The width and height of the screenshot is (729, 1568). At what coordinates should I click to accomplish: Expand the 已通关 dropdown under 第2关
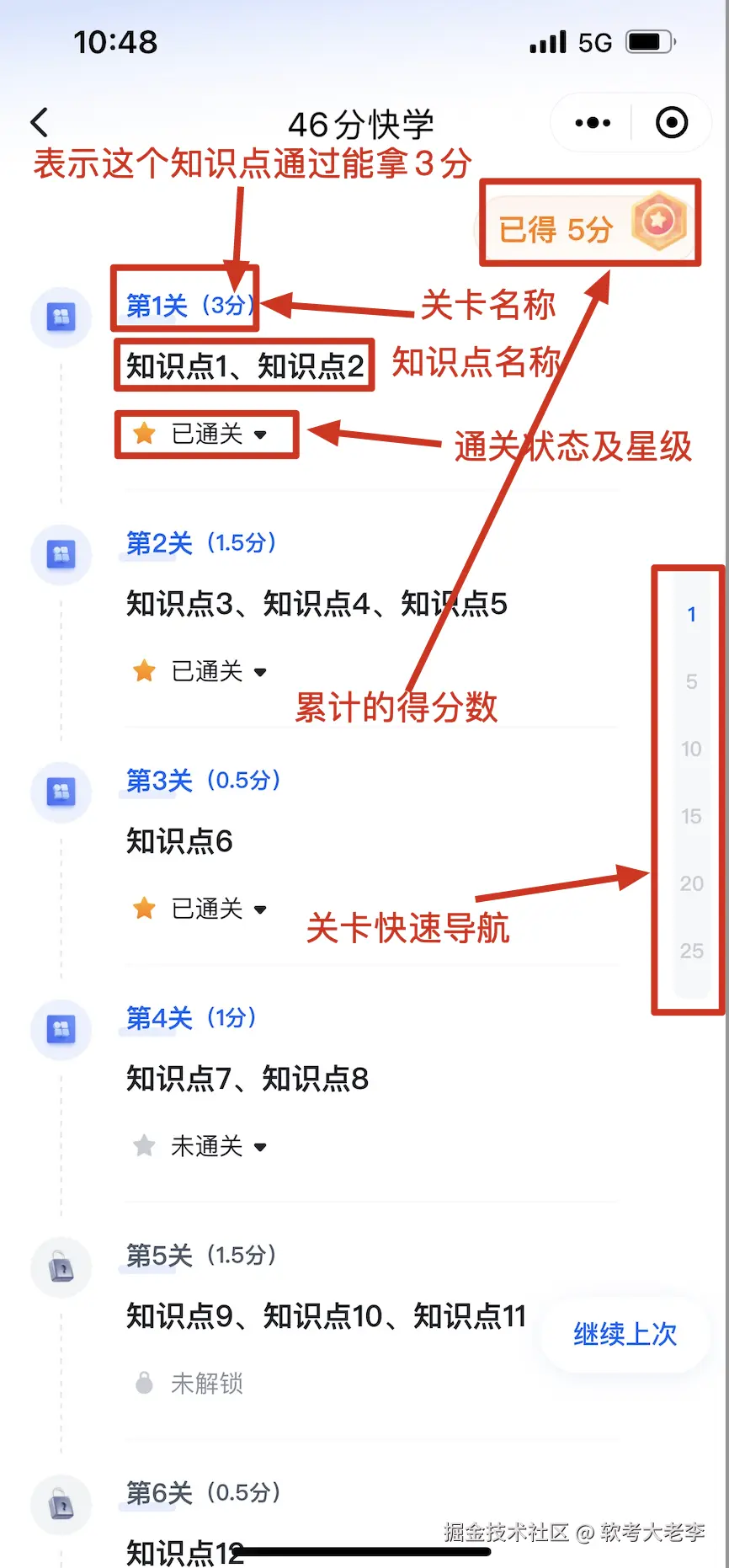[259, 672]
